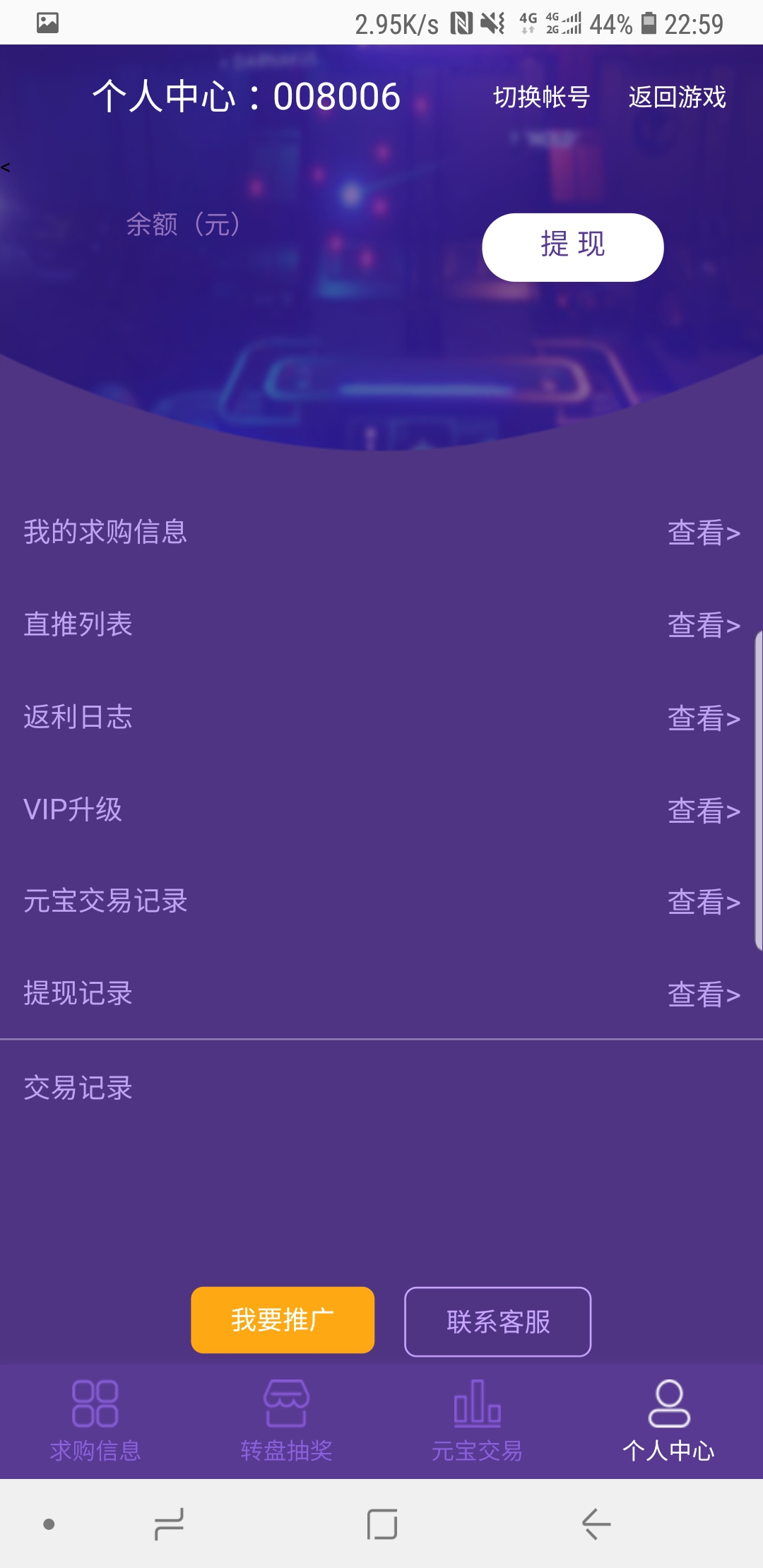The height and width of the screenshot is (1568, 763).
Task: Tap the gallery notification icon in status bar
Action: point(45,21)
